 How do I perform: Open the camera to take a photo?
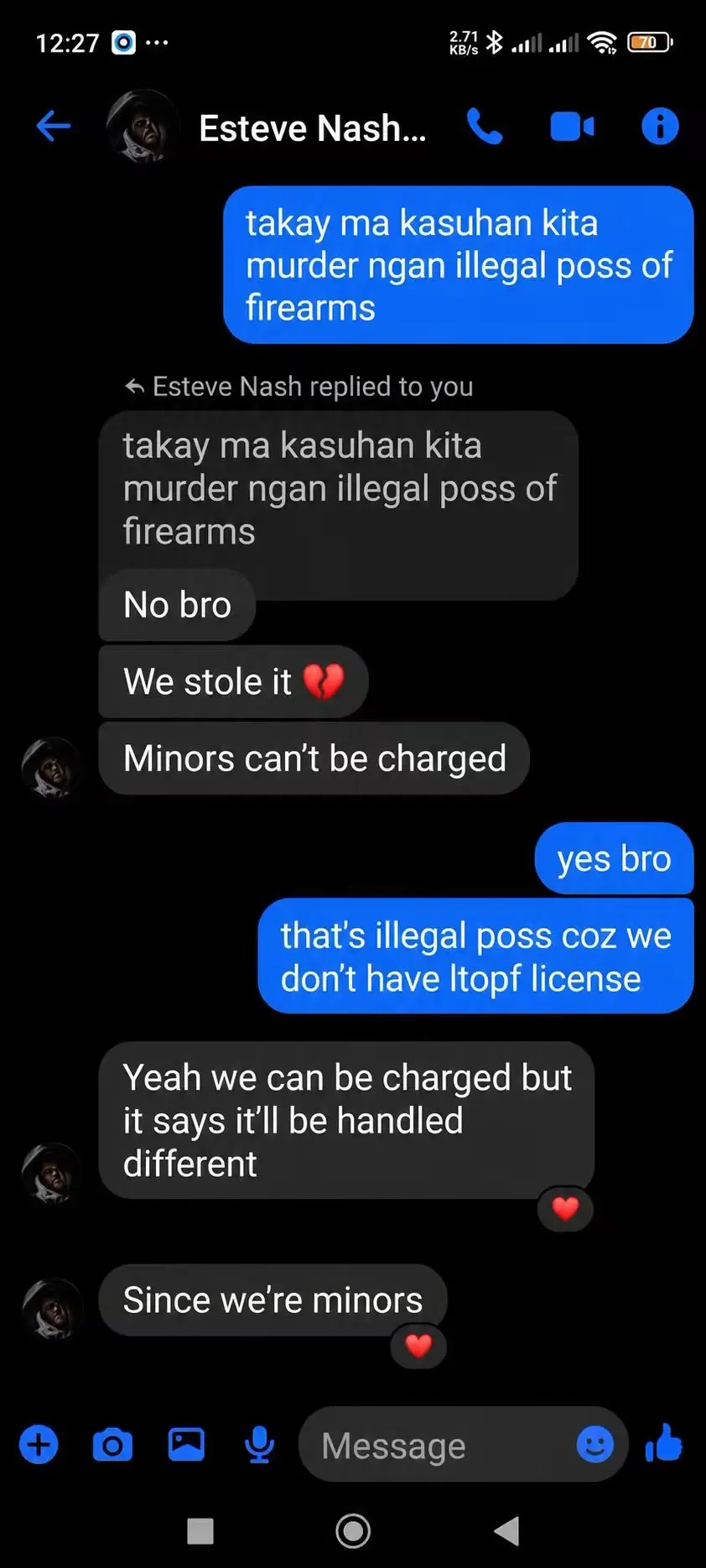coord(112,1445)
